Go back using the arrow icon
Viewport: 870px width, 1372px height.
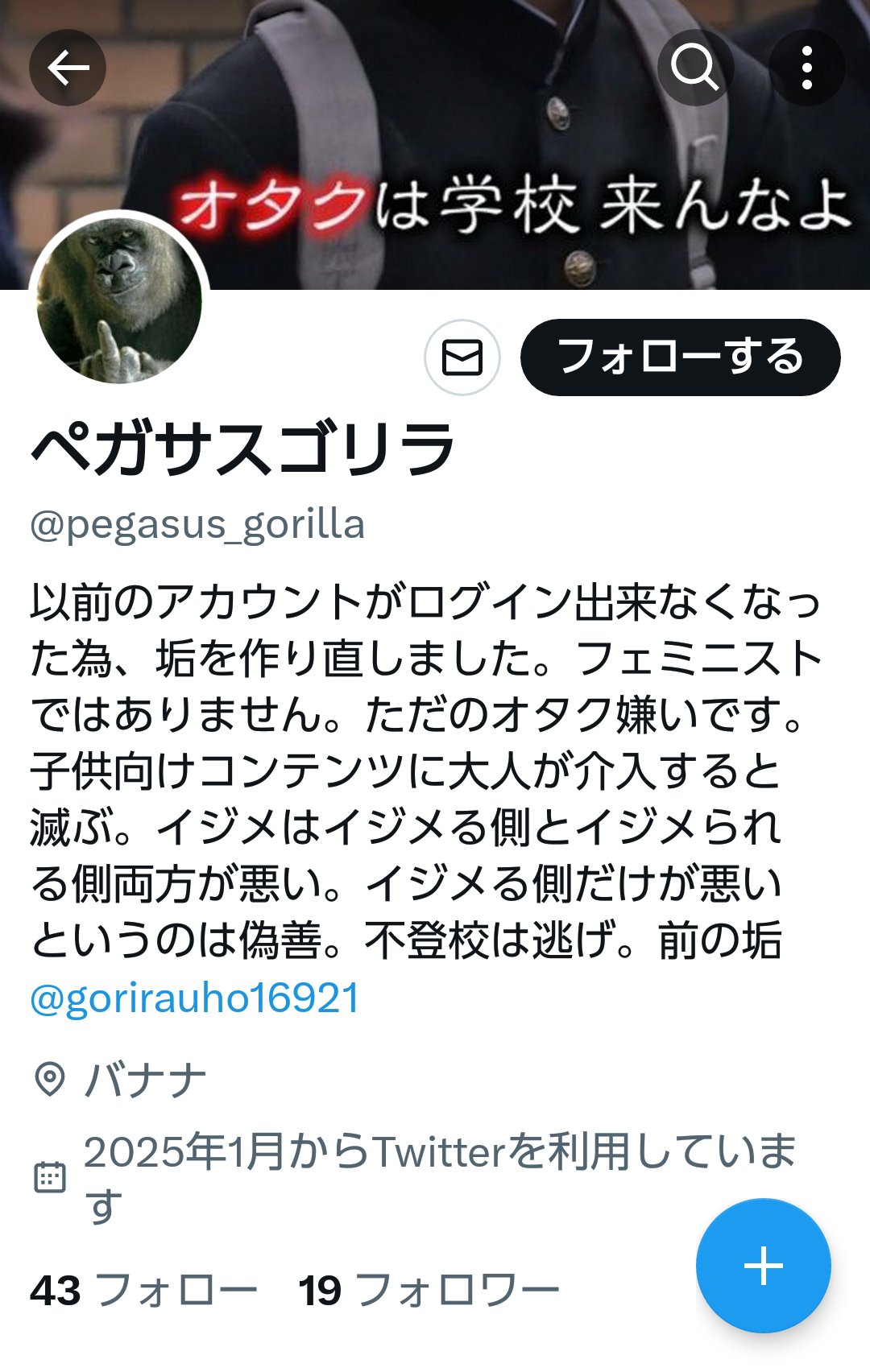(x=68, y=68)
